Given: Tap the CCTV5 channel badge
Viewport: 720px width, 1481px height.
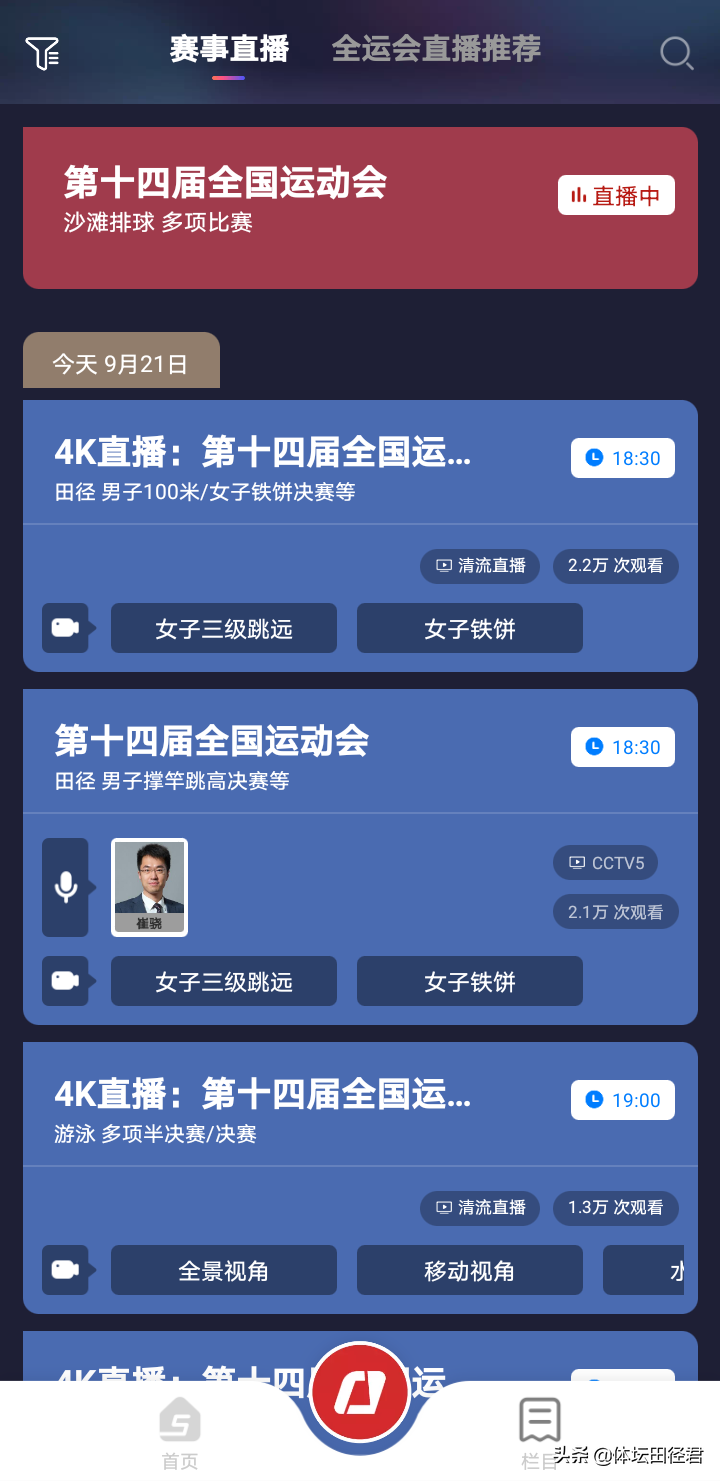Looking at the screenshot, I should click(605, 862).
